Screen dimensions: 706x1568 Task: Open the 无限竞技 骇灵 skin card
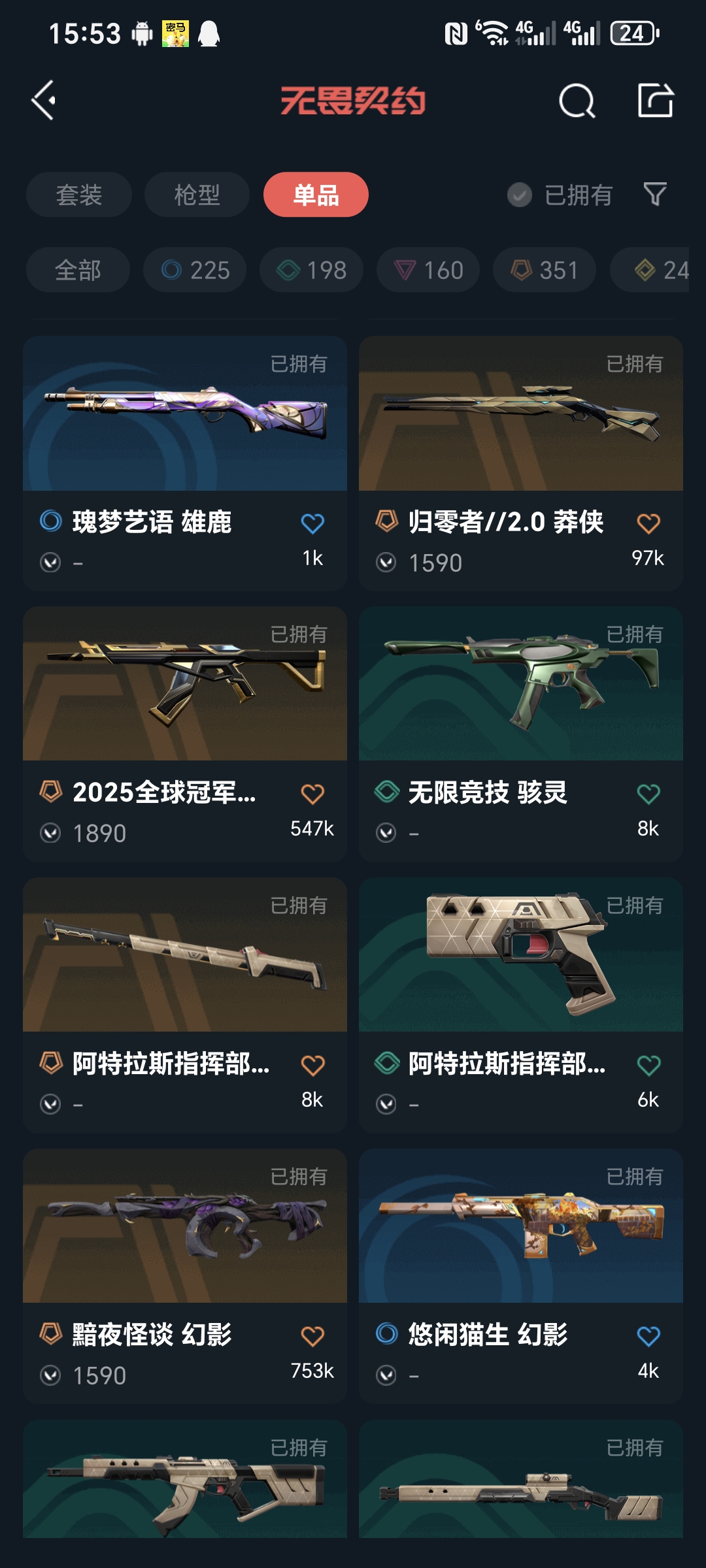521,685
